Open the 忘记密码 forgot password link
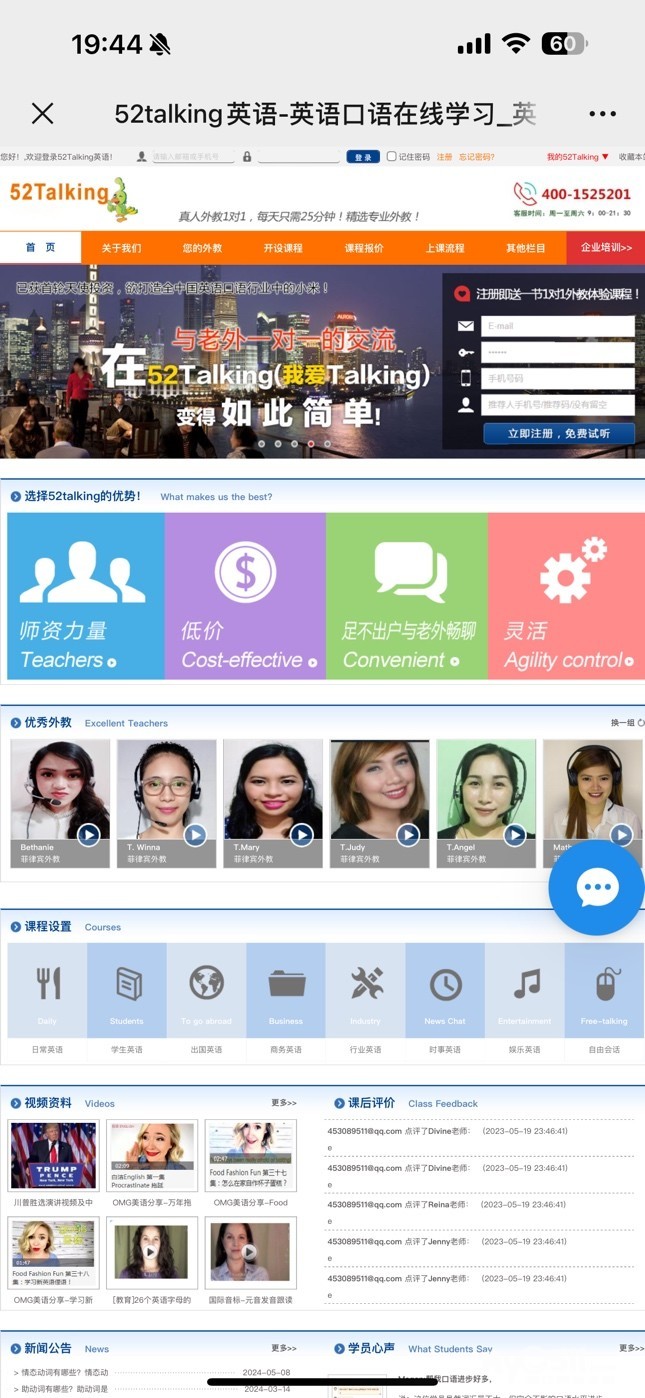Image resolution: width=645 pixels, height=1398 pixels. coord(476,157)
